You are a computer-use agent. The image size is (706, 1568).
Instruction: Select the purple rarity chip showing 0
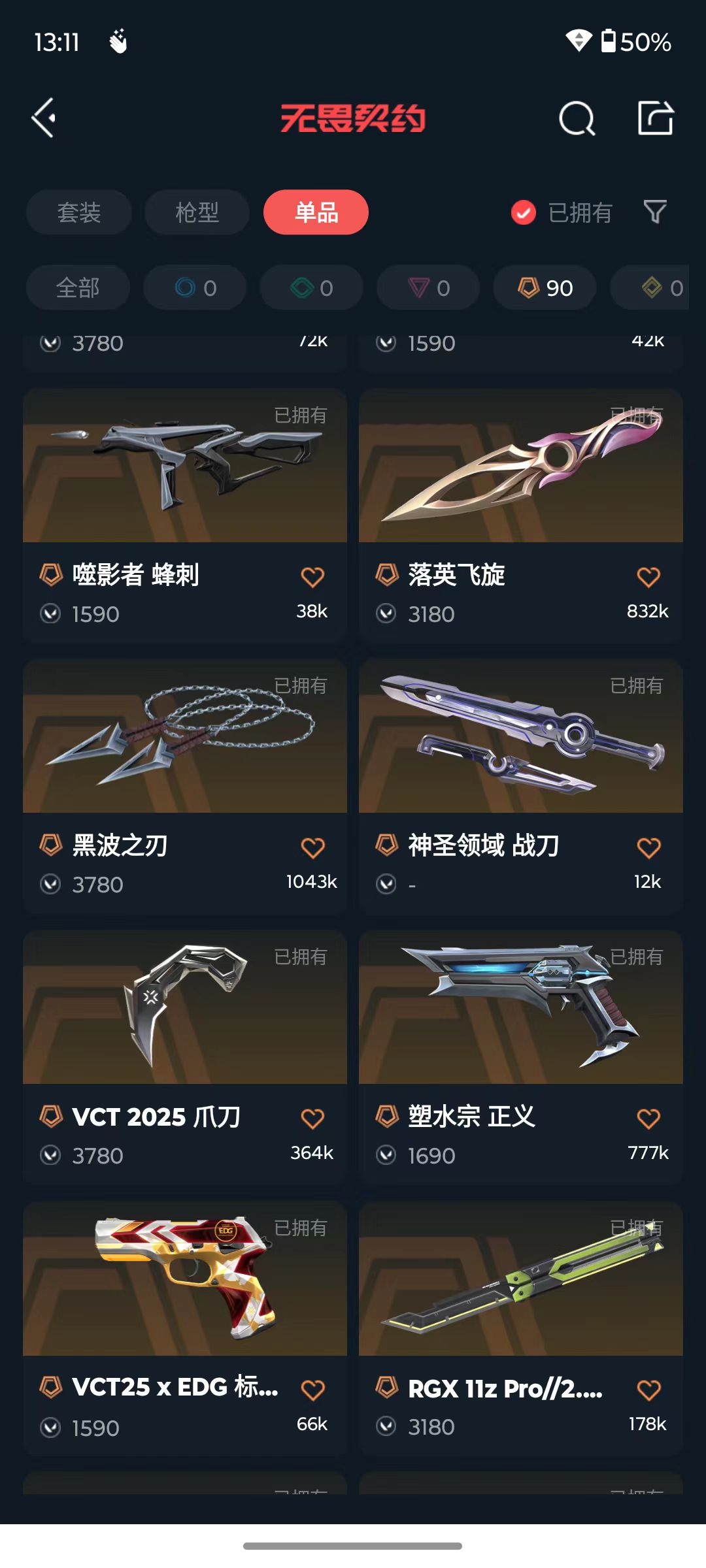[x=428, y=287]
